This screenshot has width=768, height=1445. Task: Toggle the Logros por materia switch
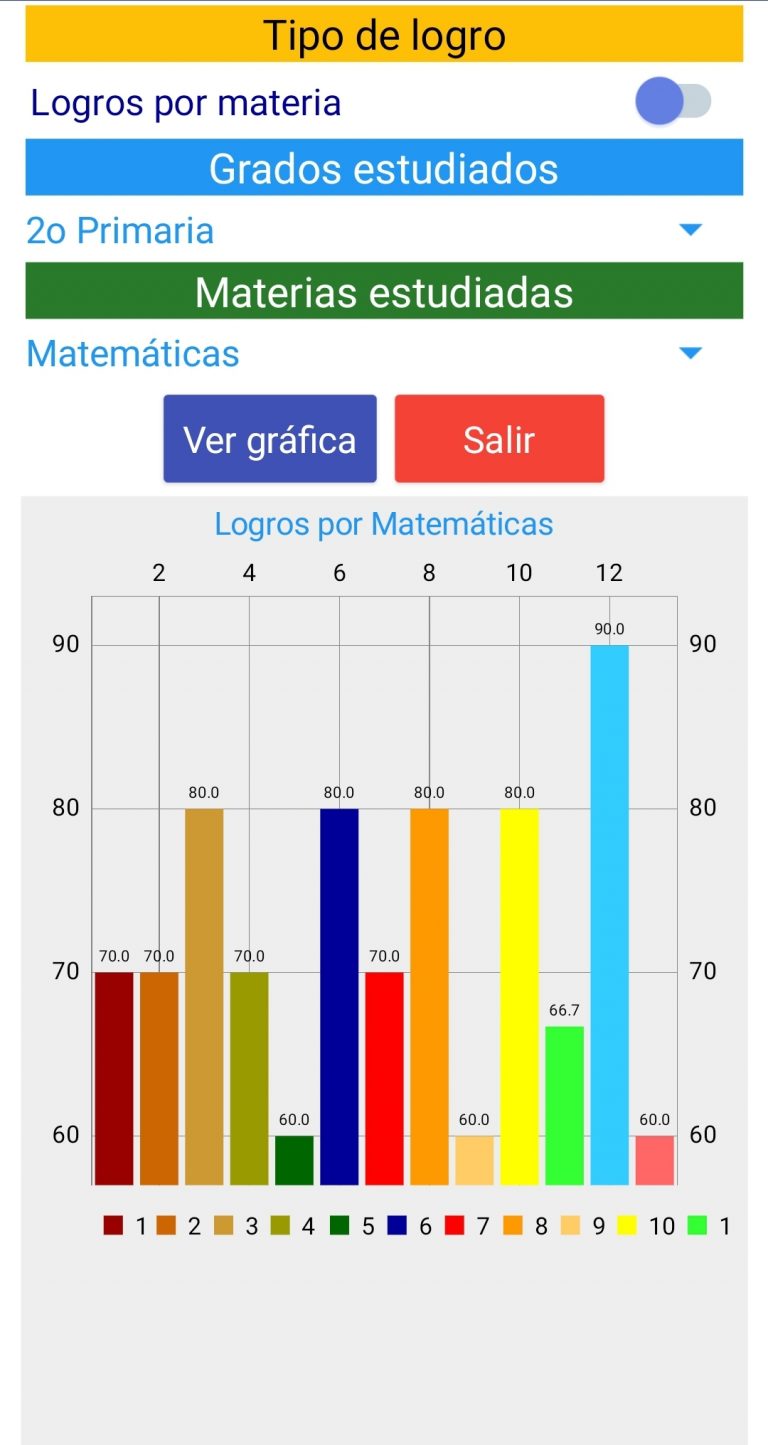click(x=673, y=102)
